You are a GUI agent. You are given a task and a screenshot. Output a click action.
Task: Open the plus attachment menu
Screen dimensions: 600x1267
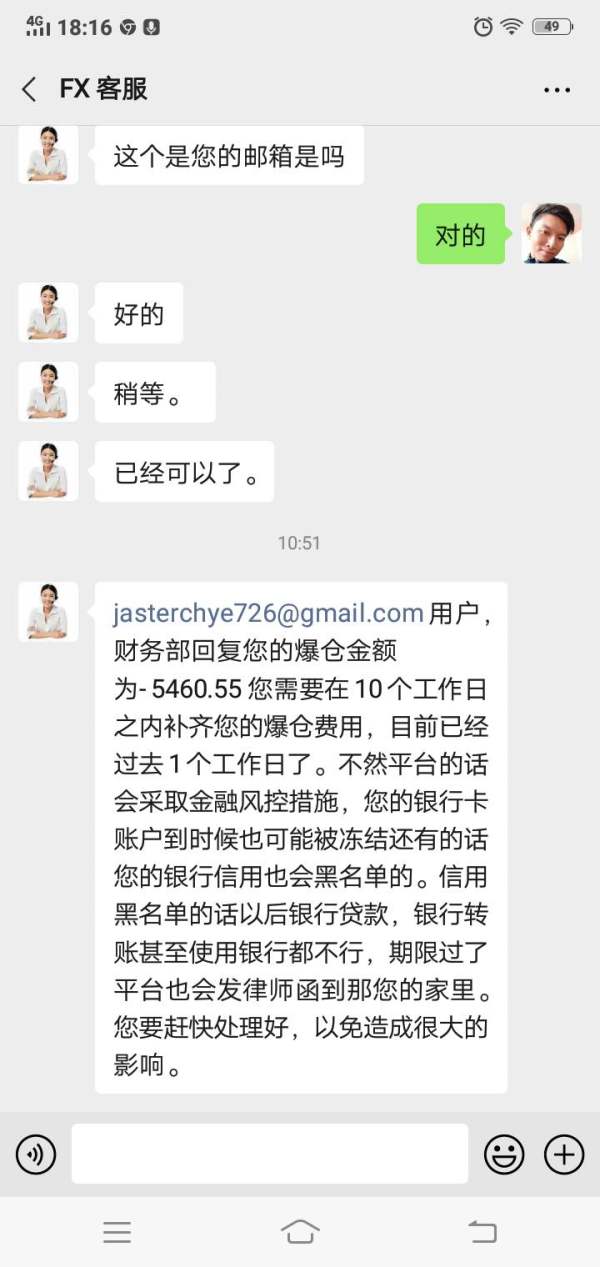click(x=564, y=1155)
